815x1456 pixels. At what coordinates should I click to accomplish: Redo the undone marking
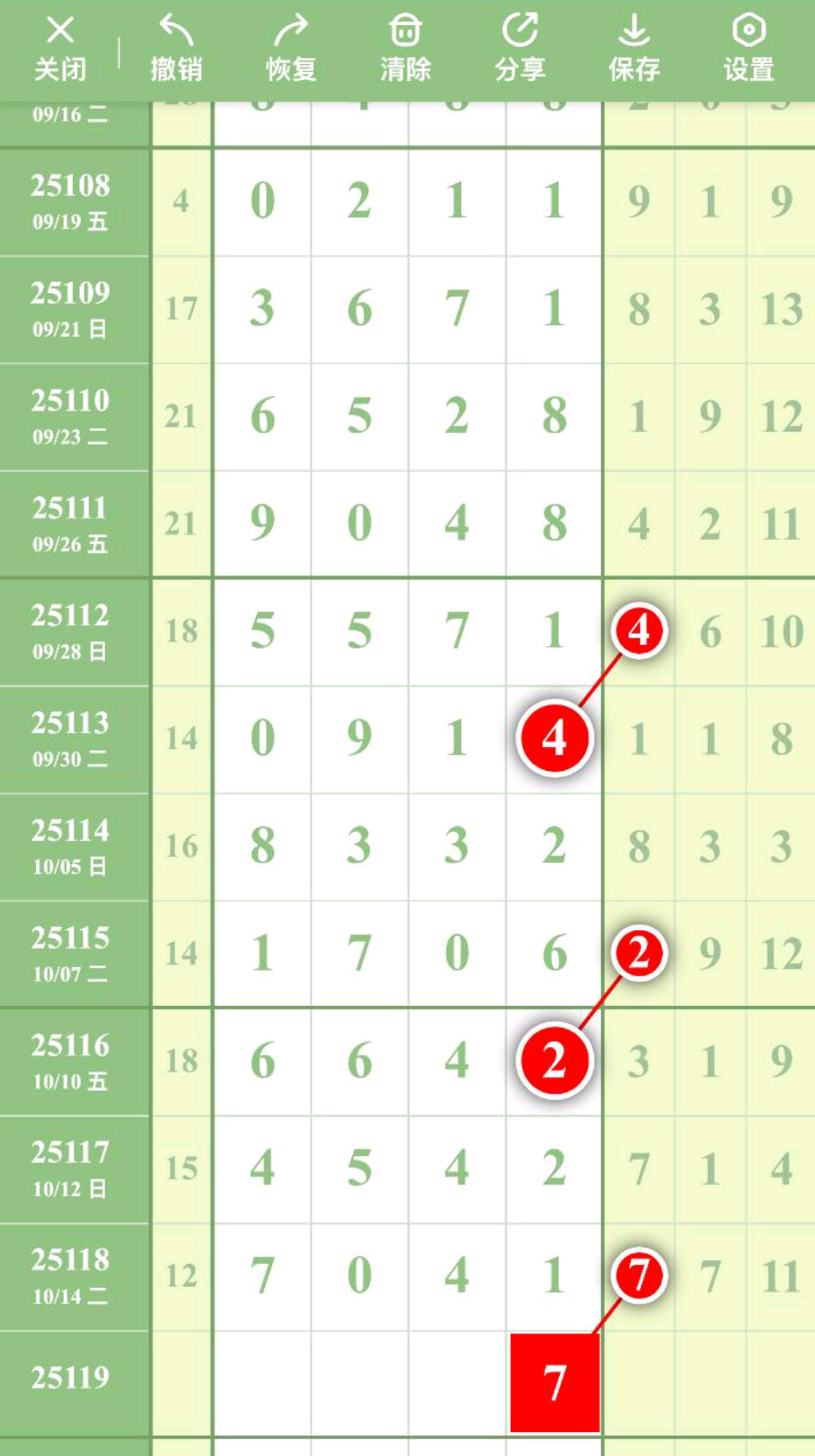click(291, 48)
